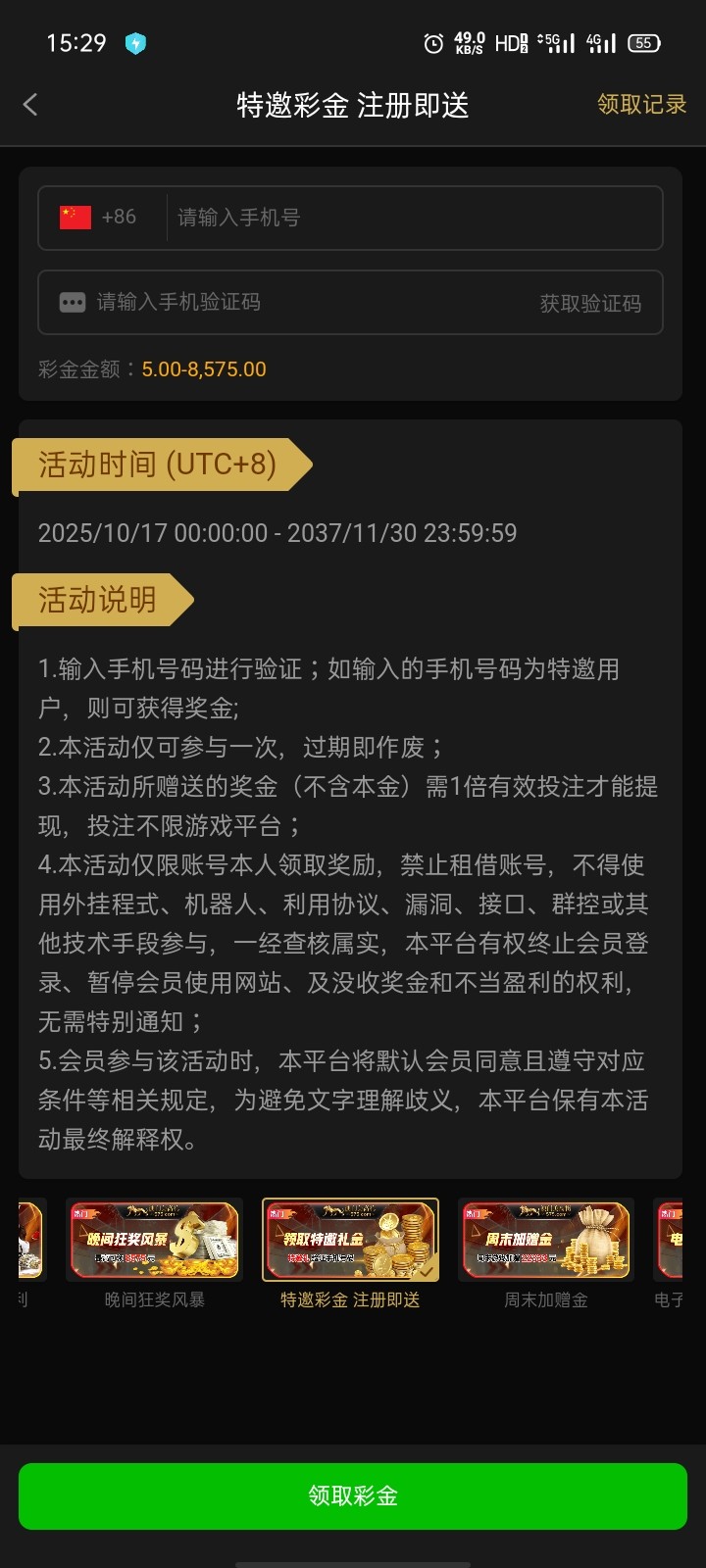Expand the 活动说明 banner
The width and height of the screenshot is (706, 1568).
(x=98, y=601)
